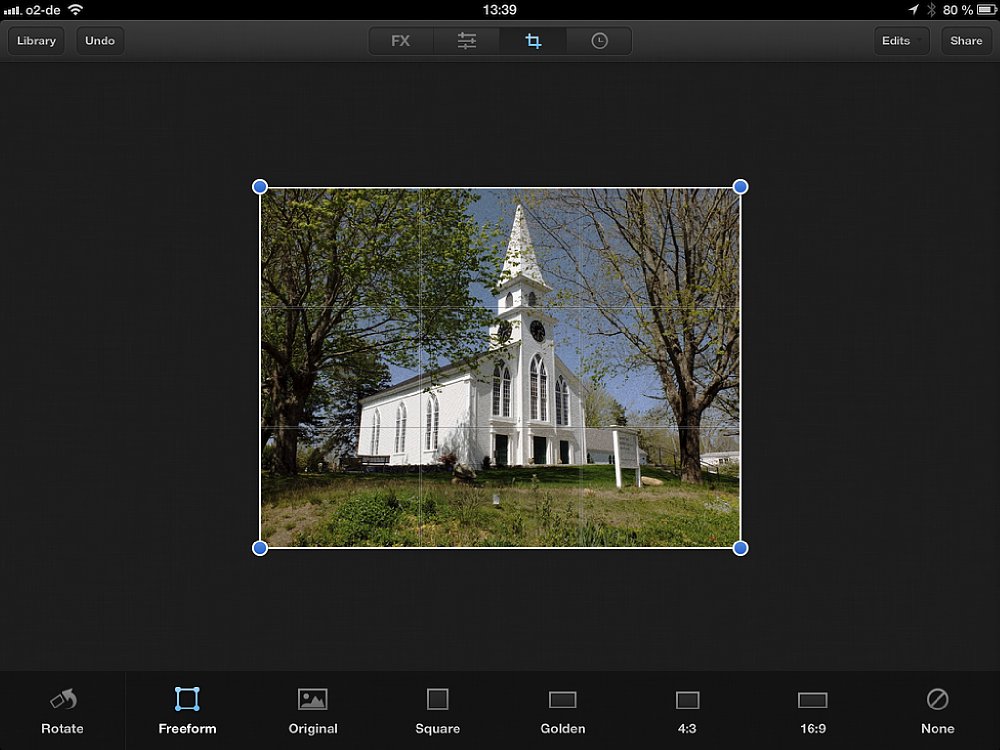Apply Square crop ratio

[x=438, y=711]
